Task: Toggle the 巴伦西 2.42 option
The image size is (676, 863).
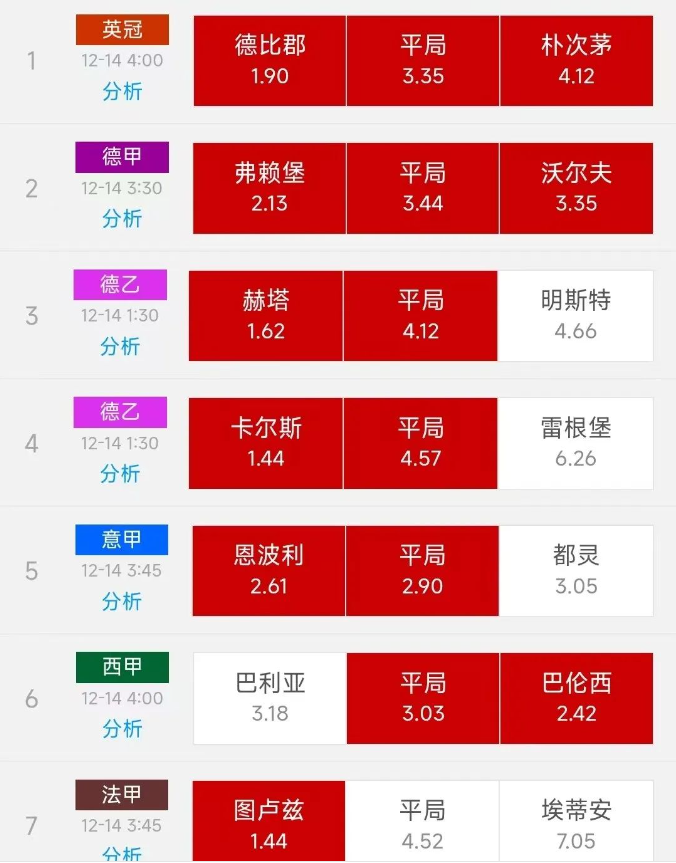Action: 576,698
